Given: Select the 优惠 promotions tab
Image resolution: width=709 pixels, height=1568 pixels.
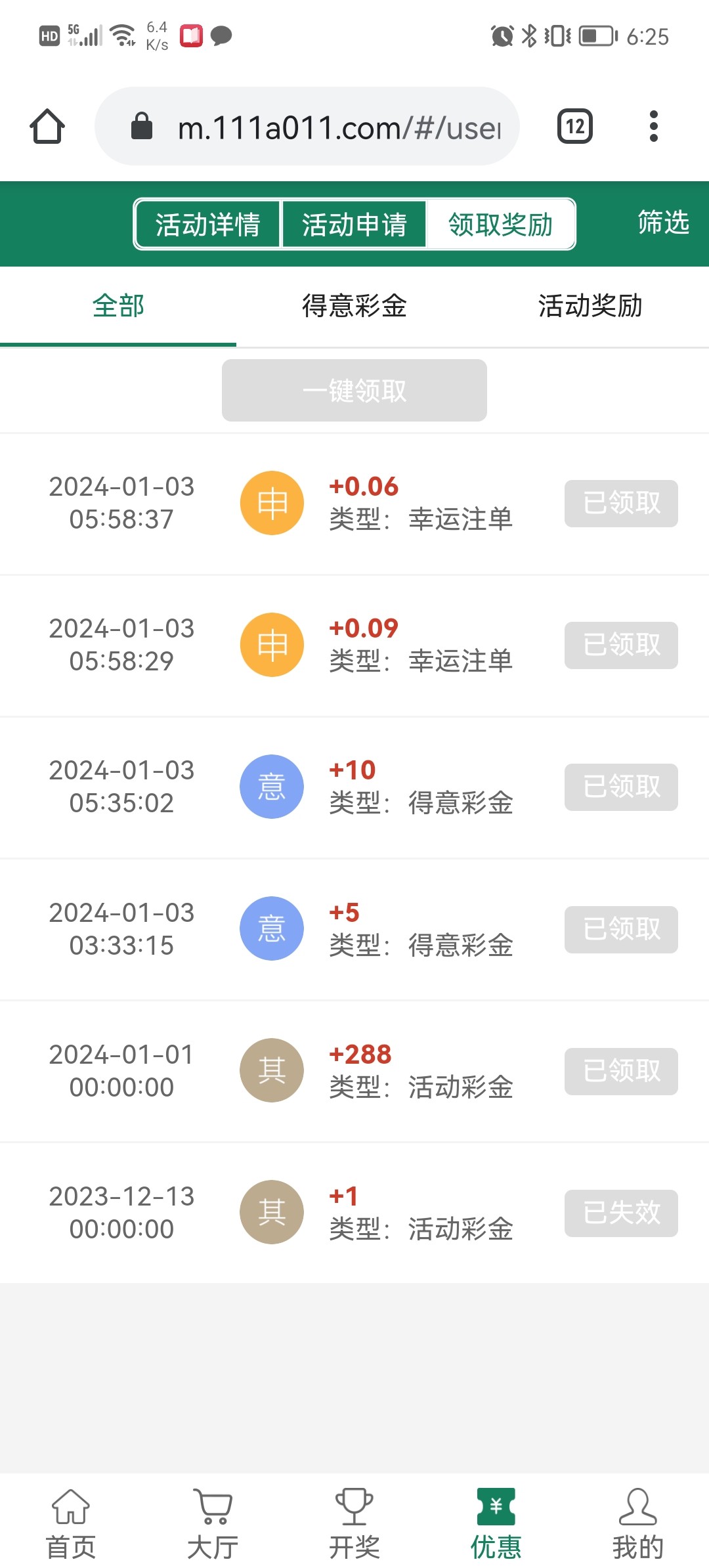Looking at the screenshot, I should click(496, 1523).
